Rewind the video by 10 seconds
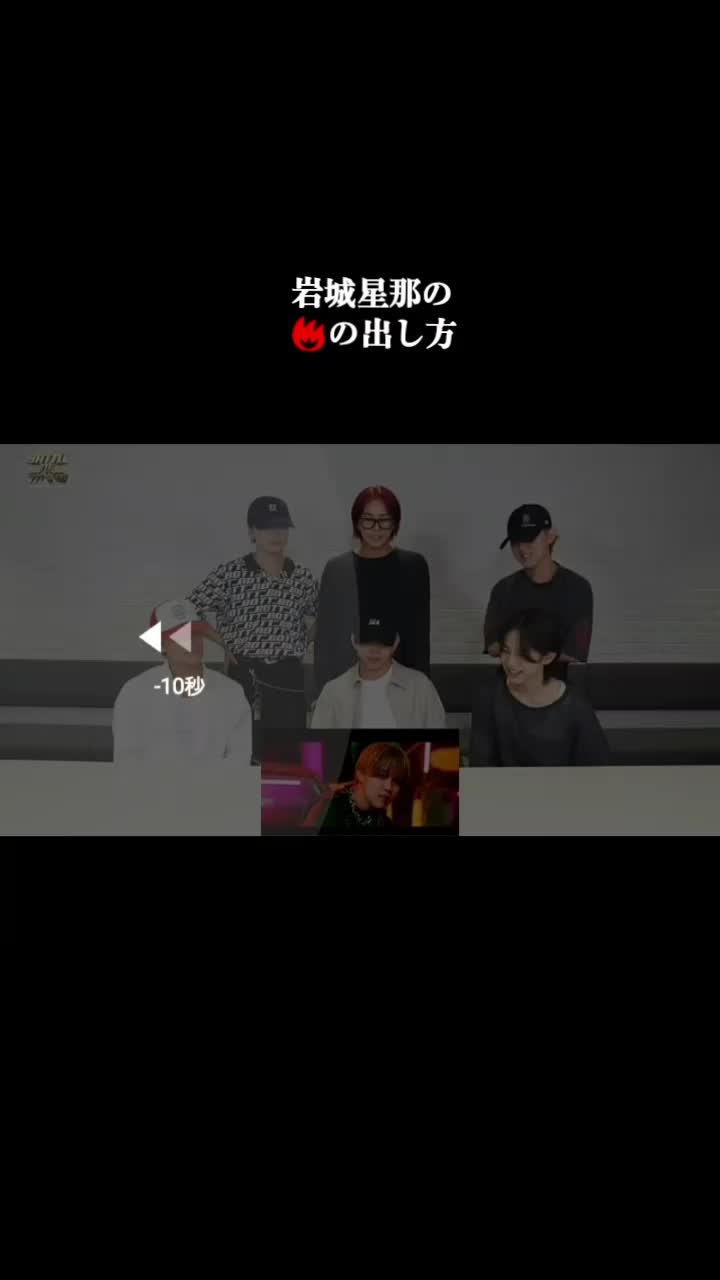720x1280 pixels. pos(166,637)
